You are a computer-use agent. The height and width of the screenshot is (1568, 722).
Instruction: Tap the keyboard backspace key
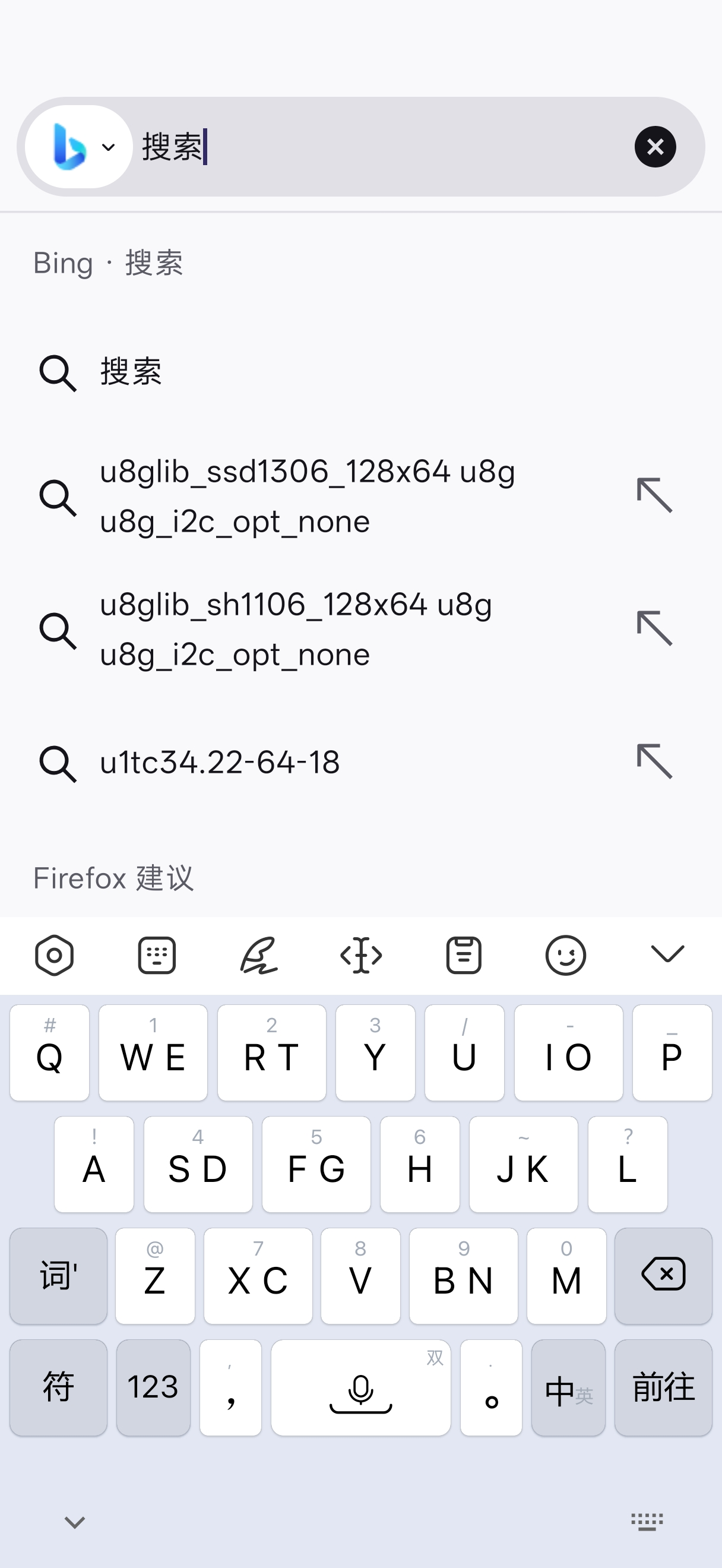[x=663, y=1275]
